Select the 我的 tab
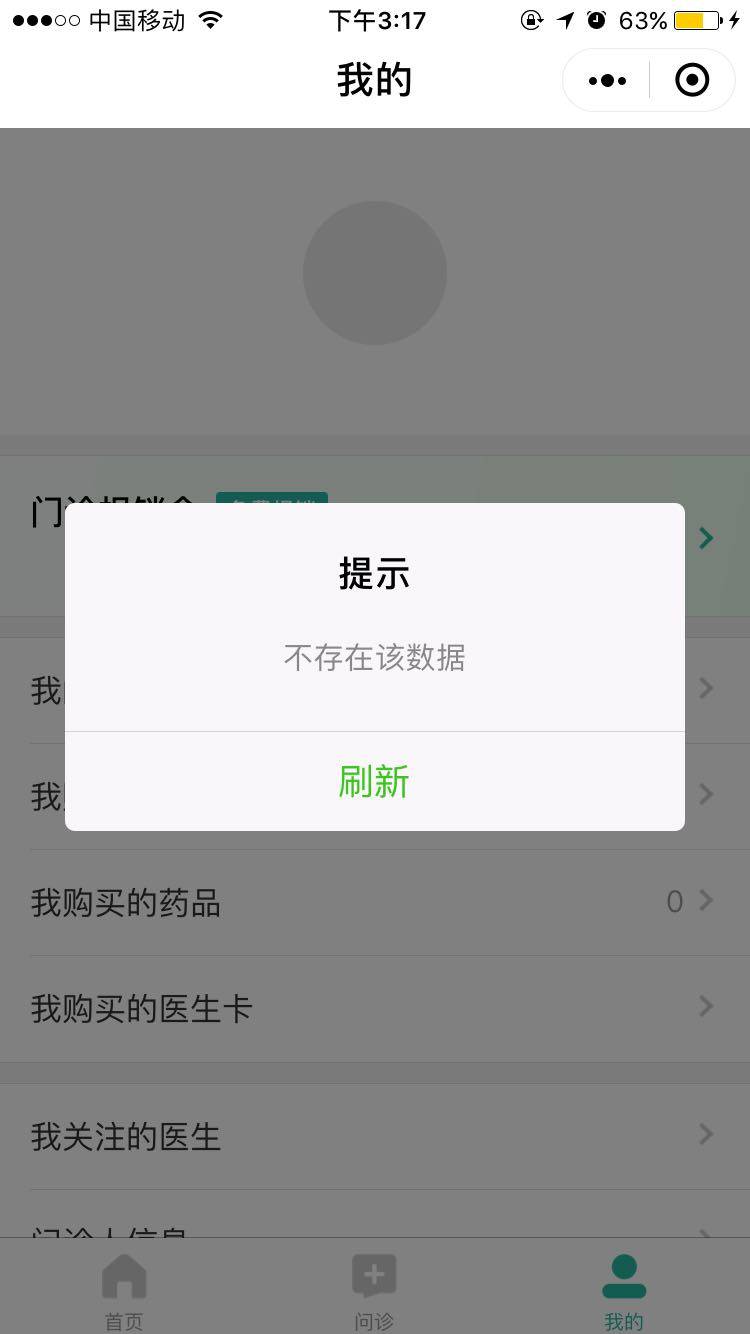Screen dimensions: 750x1334 (624, 1292)
